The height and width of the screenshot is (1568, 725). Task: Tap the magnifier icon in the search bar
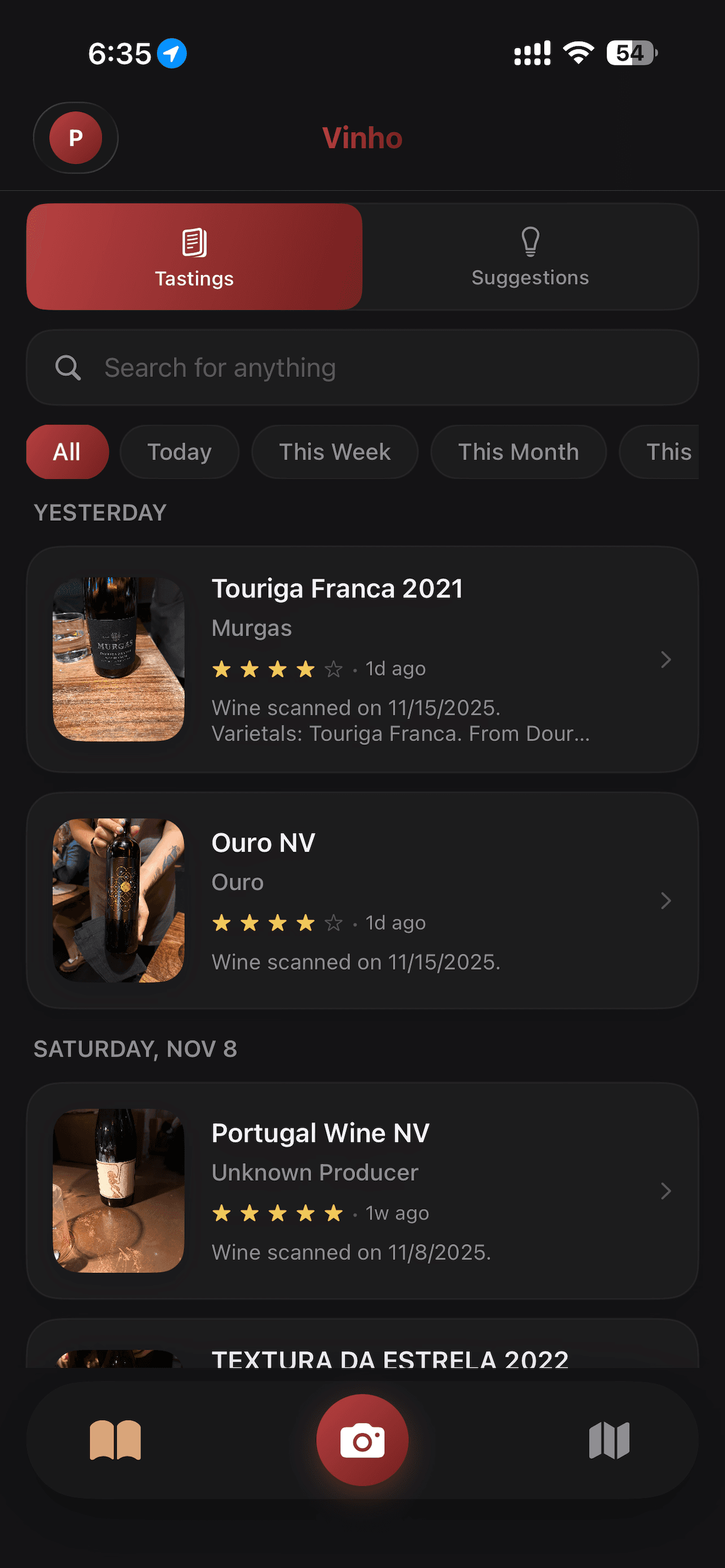pos(68,367)
